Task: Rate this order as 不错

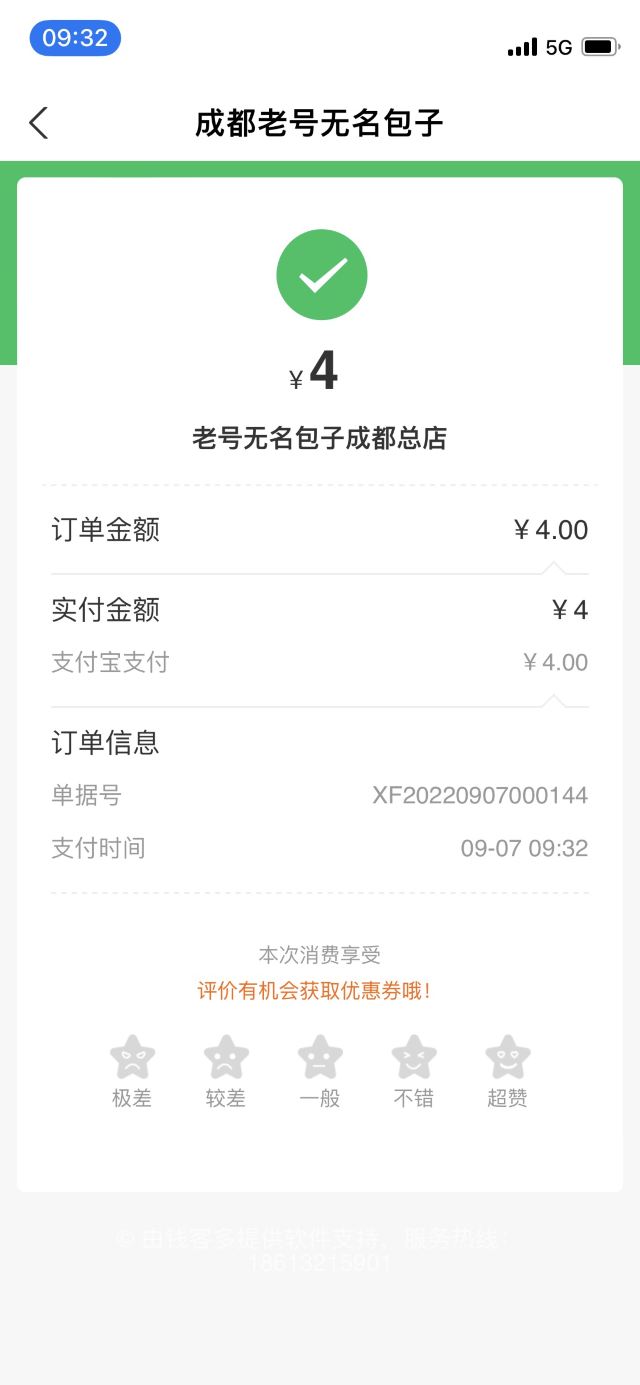Action: point(414,1058)
